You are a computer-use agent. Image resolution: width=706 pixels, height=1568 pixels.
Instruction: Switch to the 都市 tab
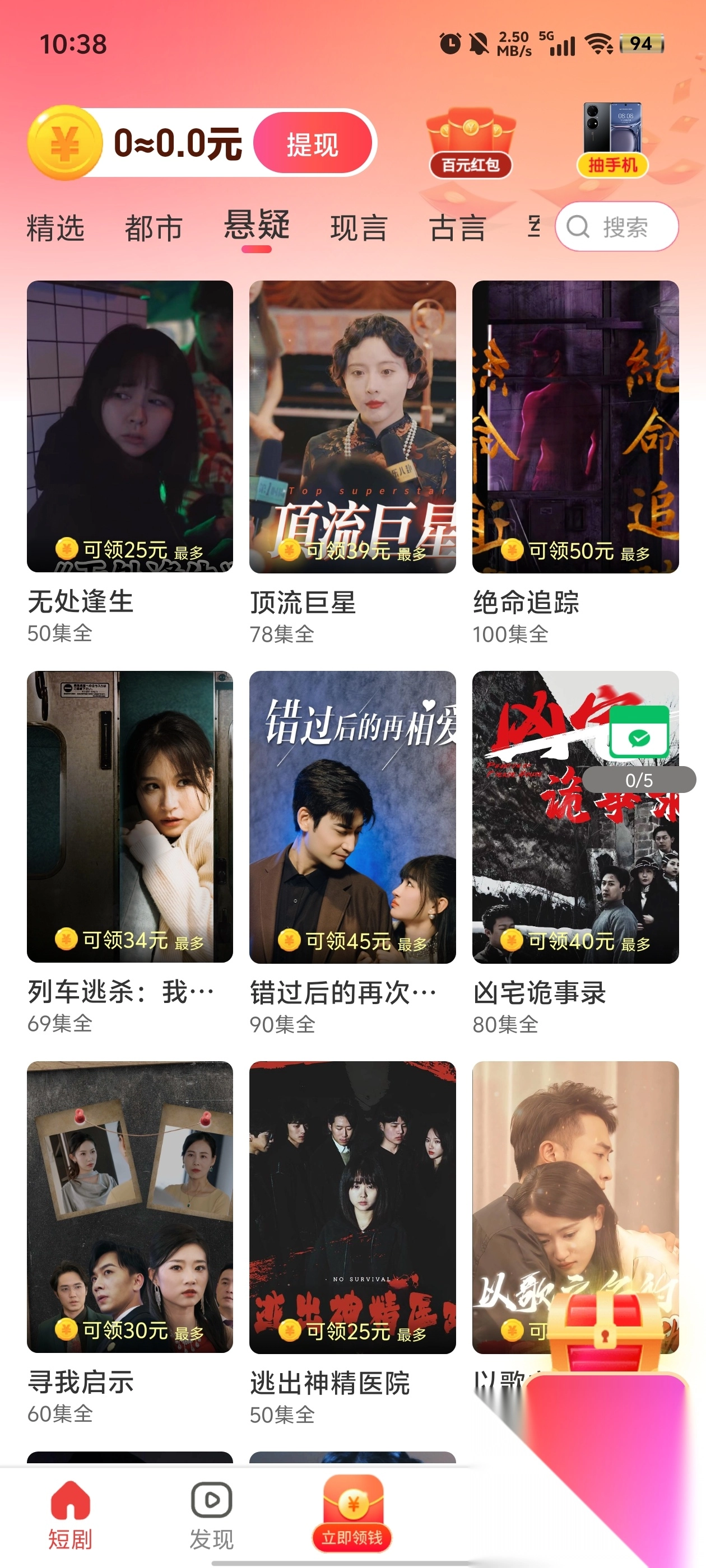click(154, 228)
